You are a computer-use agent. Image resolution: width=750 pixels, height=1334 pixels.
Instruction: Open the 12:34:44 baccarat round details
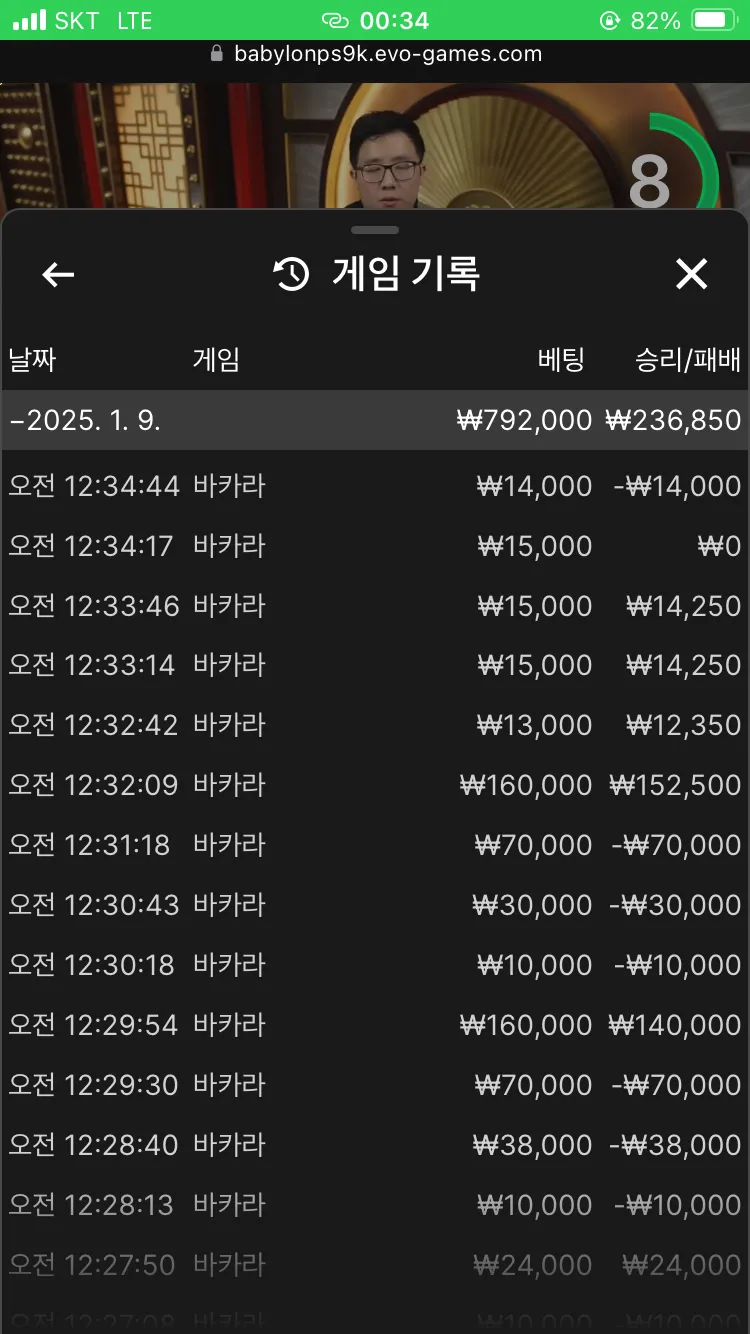pos(375,486)
